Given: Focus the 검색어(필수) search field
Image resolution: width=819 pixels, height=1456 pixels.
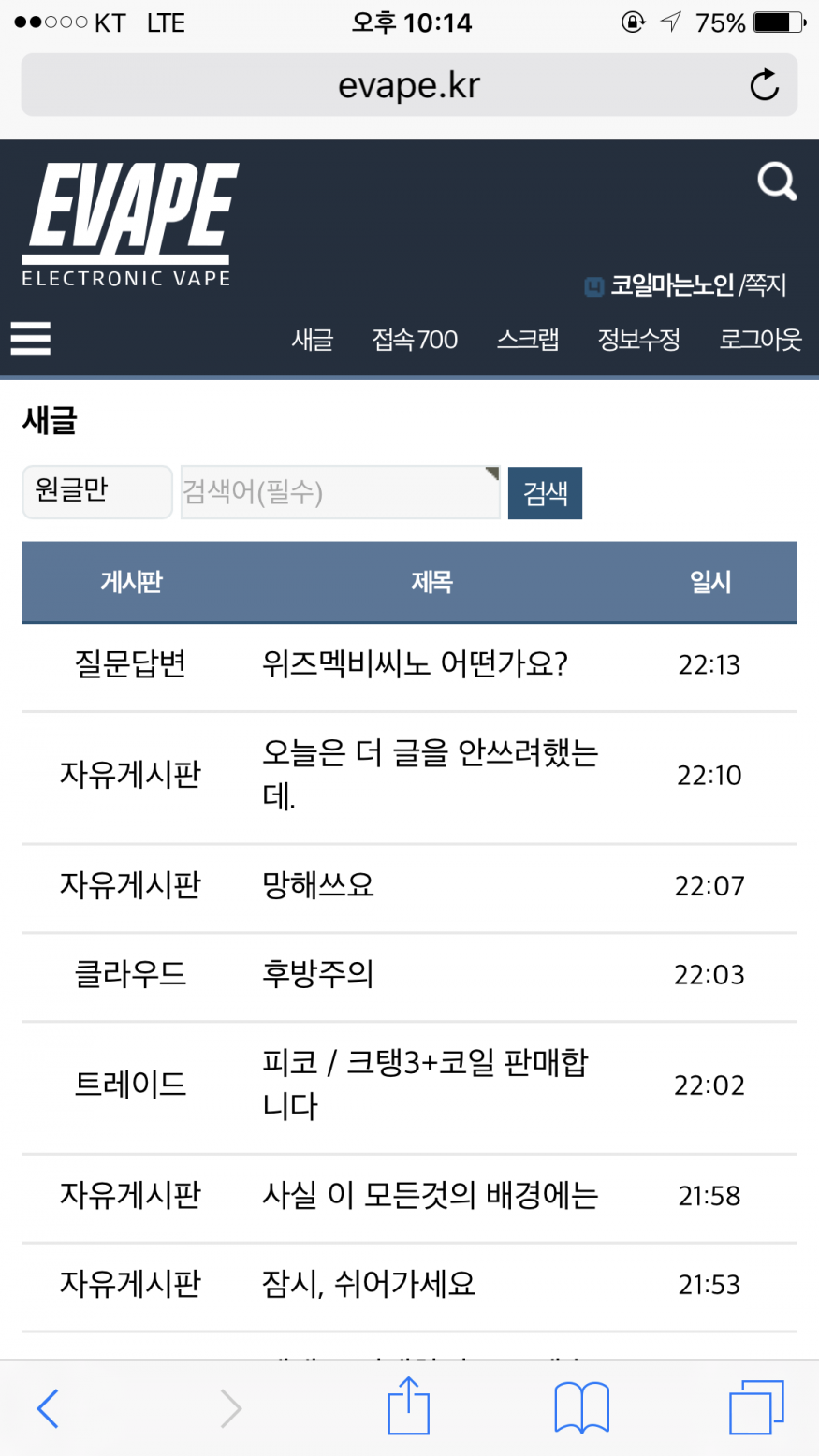Looking at the screenshot, I should point(339,492).
